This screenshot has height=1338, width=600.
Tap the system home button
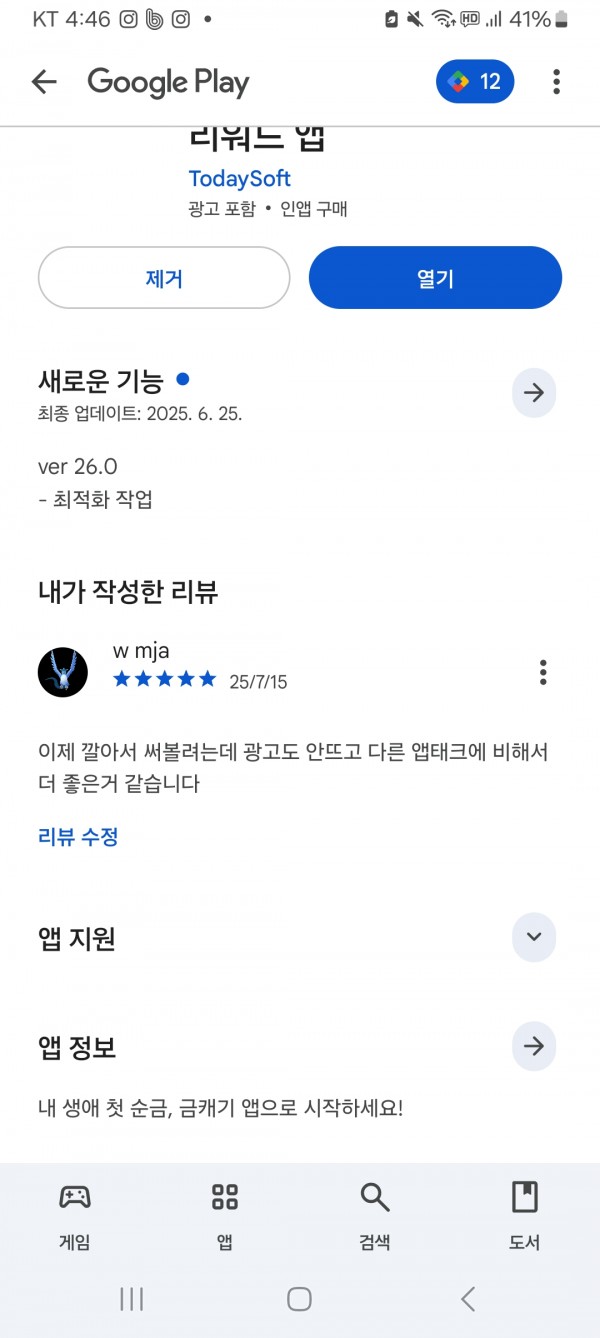pyautogui.click(x=299, y=1298)
